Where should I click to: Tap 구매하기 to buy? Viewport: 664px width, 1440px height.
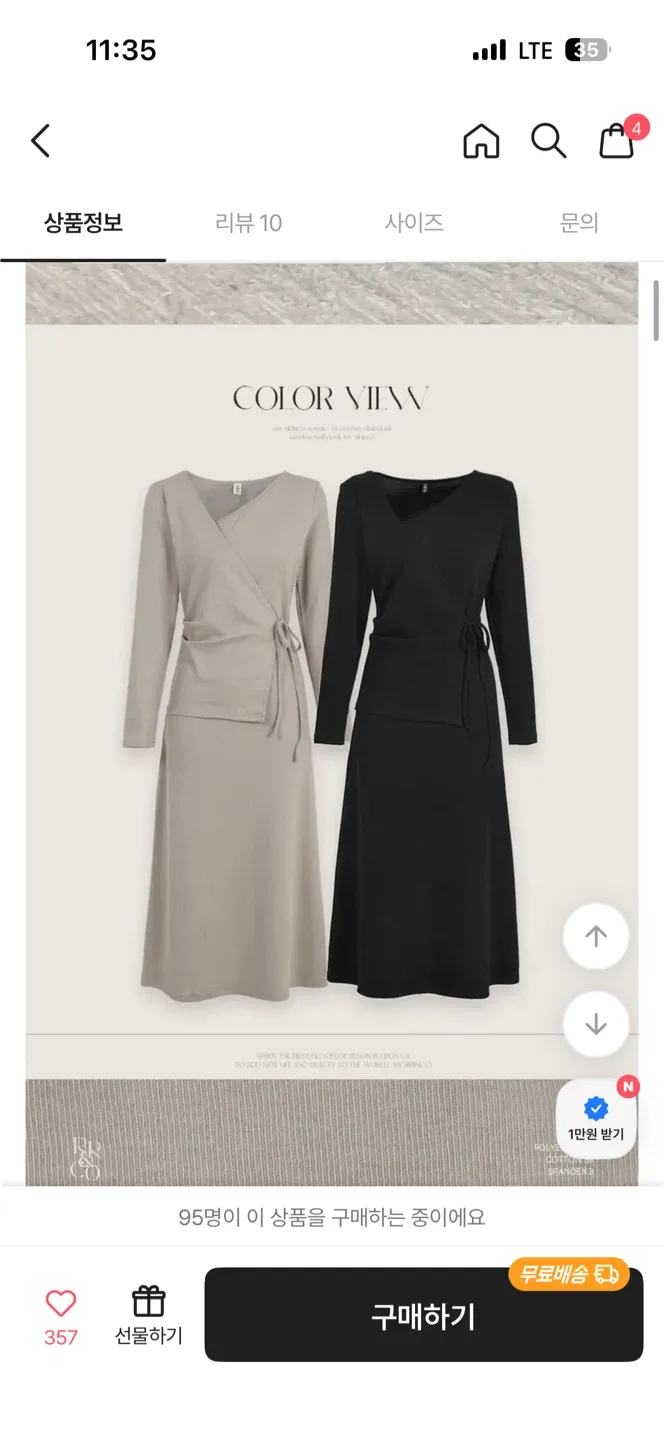coord(424,1315)
